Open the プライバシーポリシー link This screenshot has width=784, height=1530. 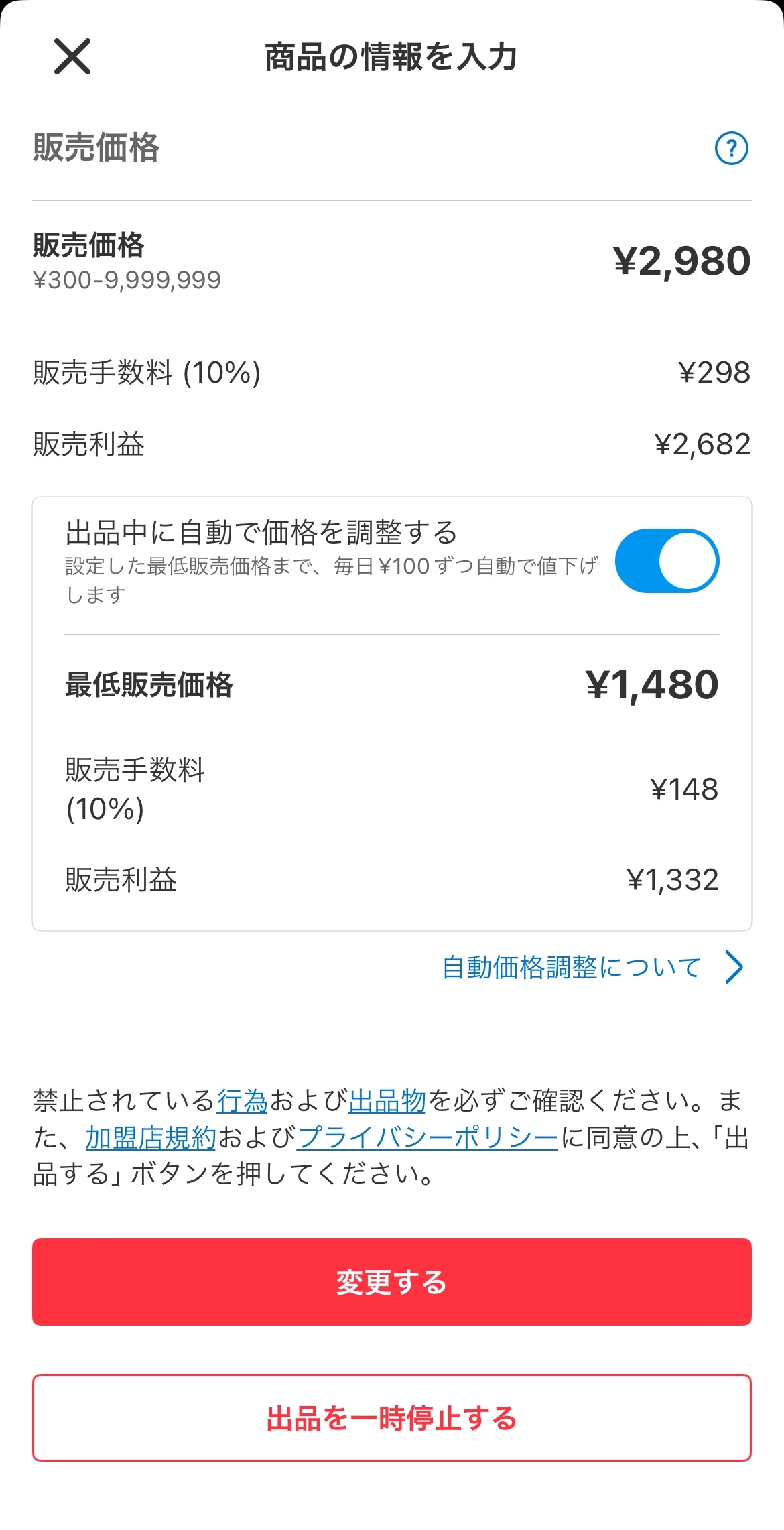click(x=427, y=1137)
